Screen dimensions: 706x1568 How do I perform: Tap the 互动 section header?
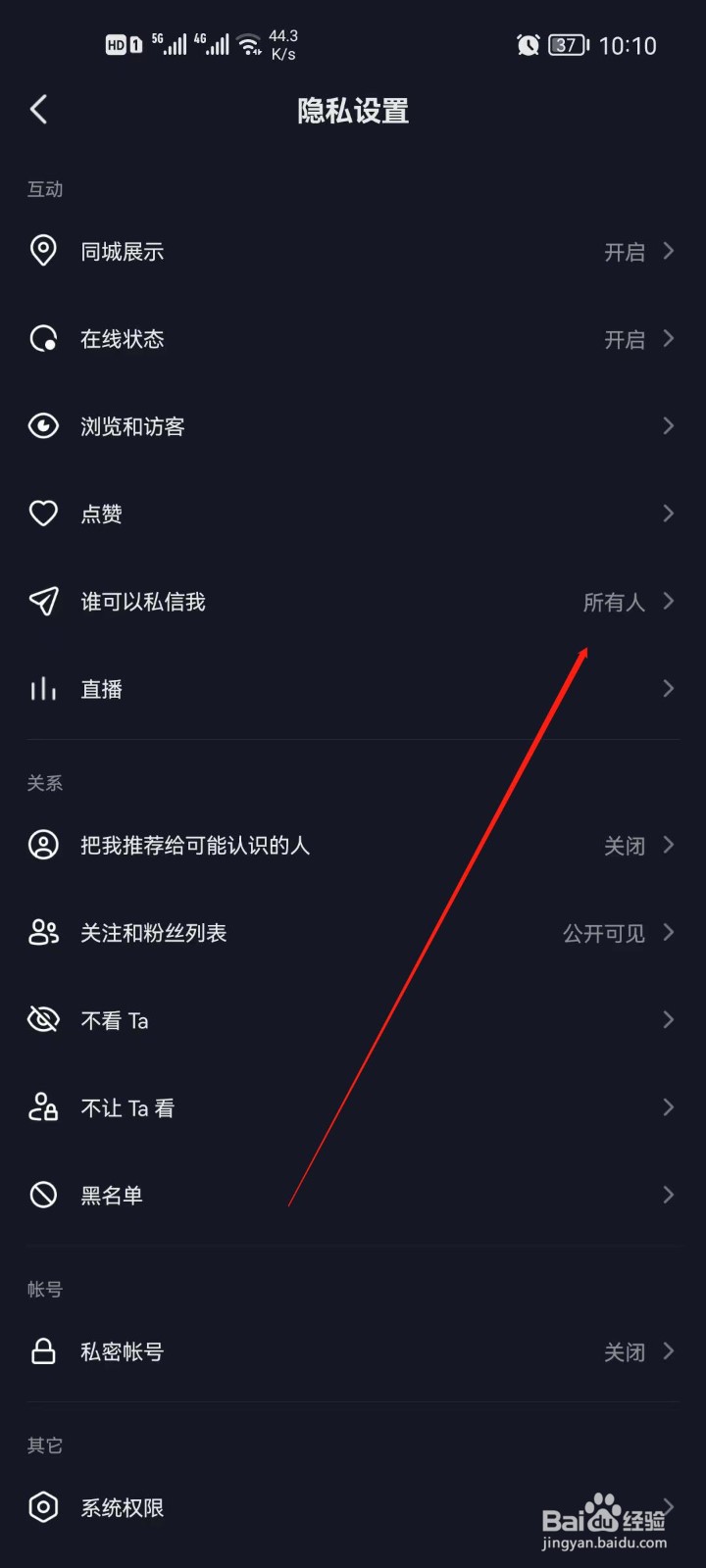pyautogui.click(x=44, y=188)
